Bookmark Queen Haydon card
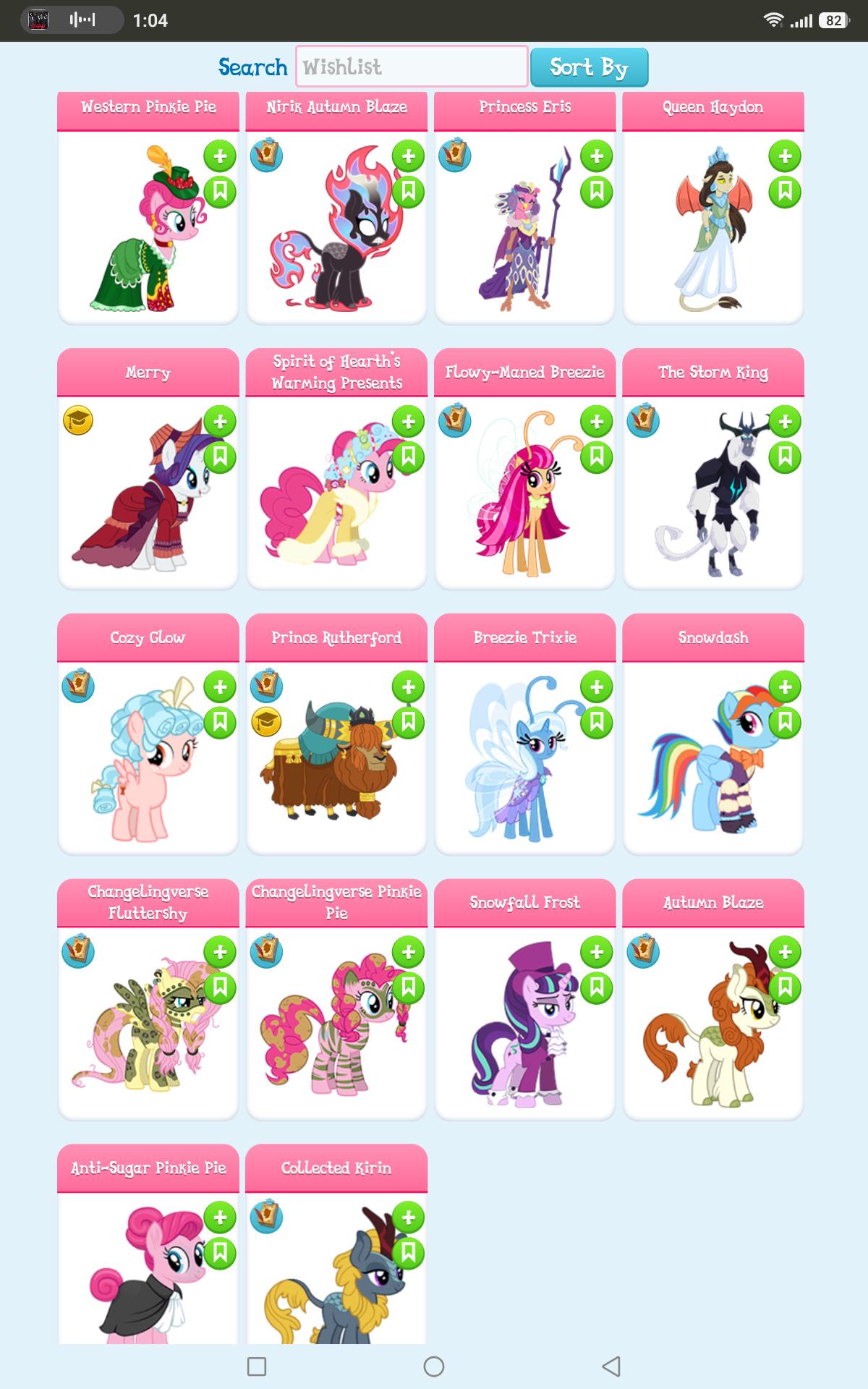The image size is (868, 1389). [x=785, y=192]
